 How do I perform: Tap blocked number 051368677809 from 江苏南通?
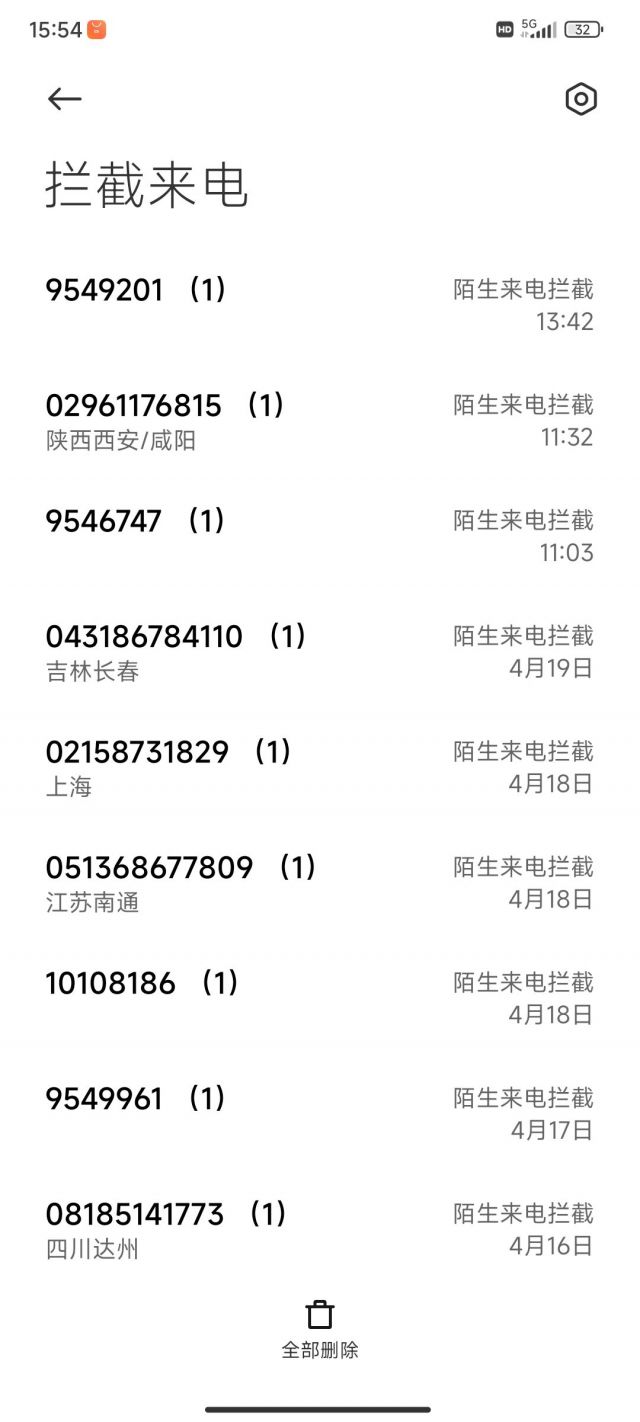coord(320,882)
